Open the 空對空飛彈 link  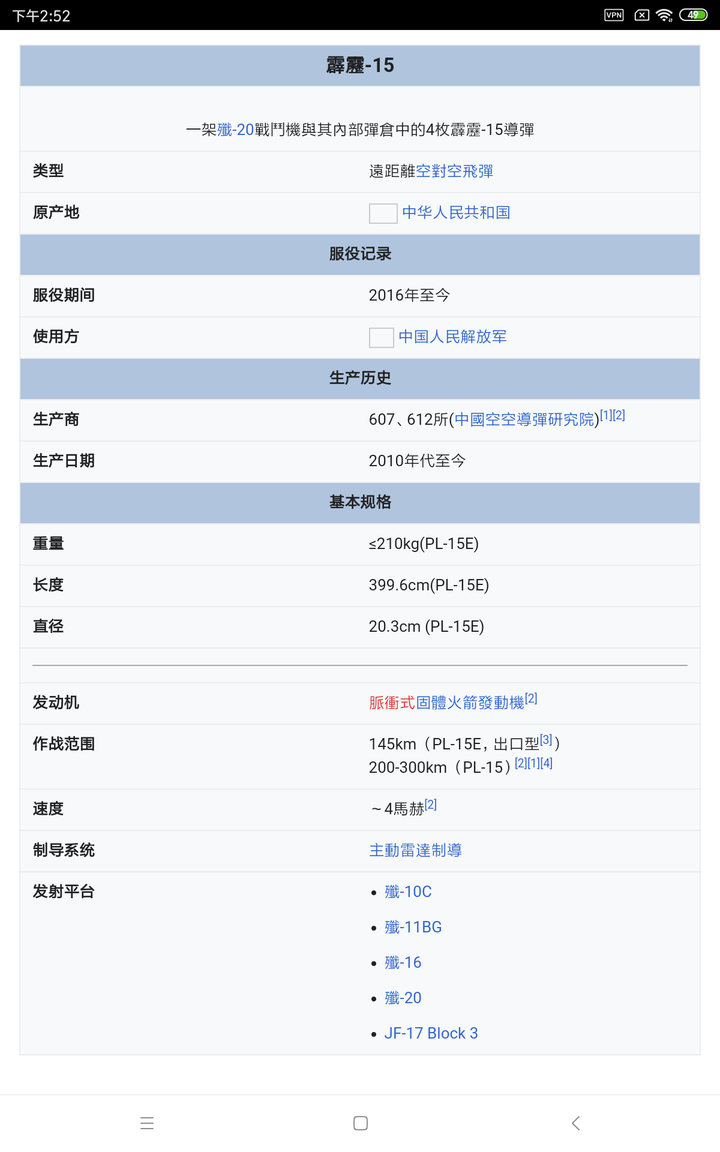click(x=454, y=171)
